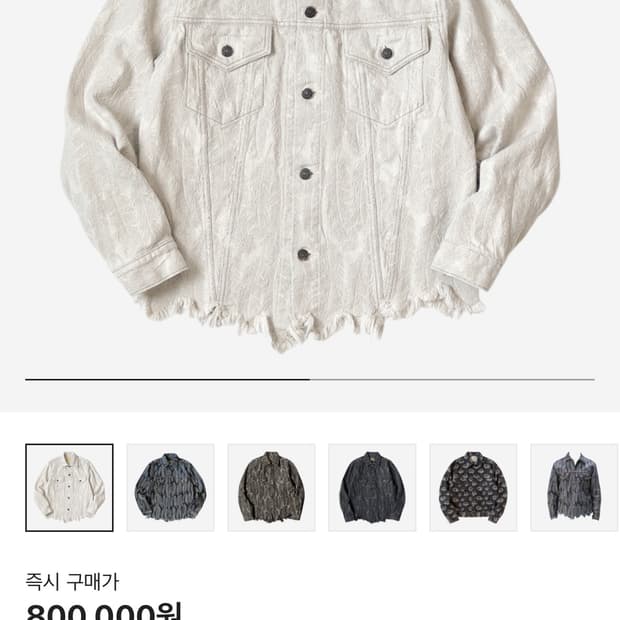The height and width of the screenshot is (620, 620).
Task: Show the black jacket with round motifs
Action: tap(473, 487)
